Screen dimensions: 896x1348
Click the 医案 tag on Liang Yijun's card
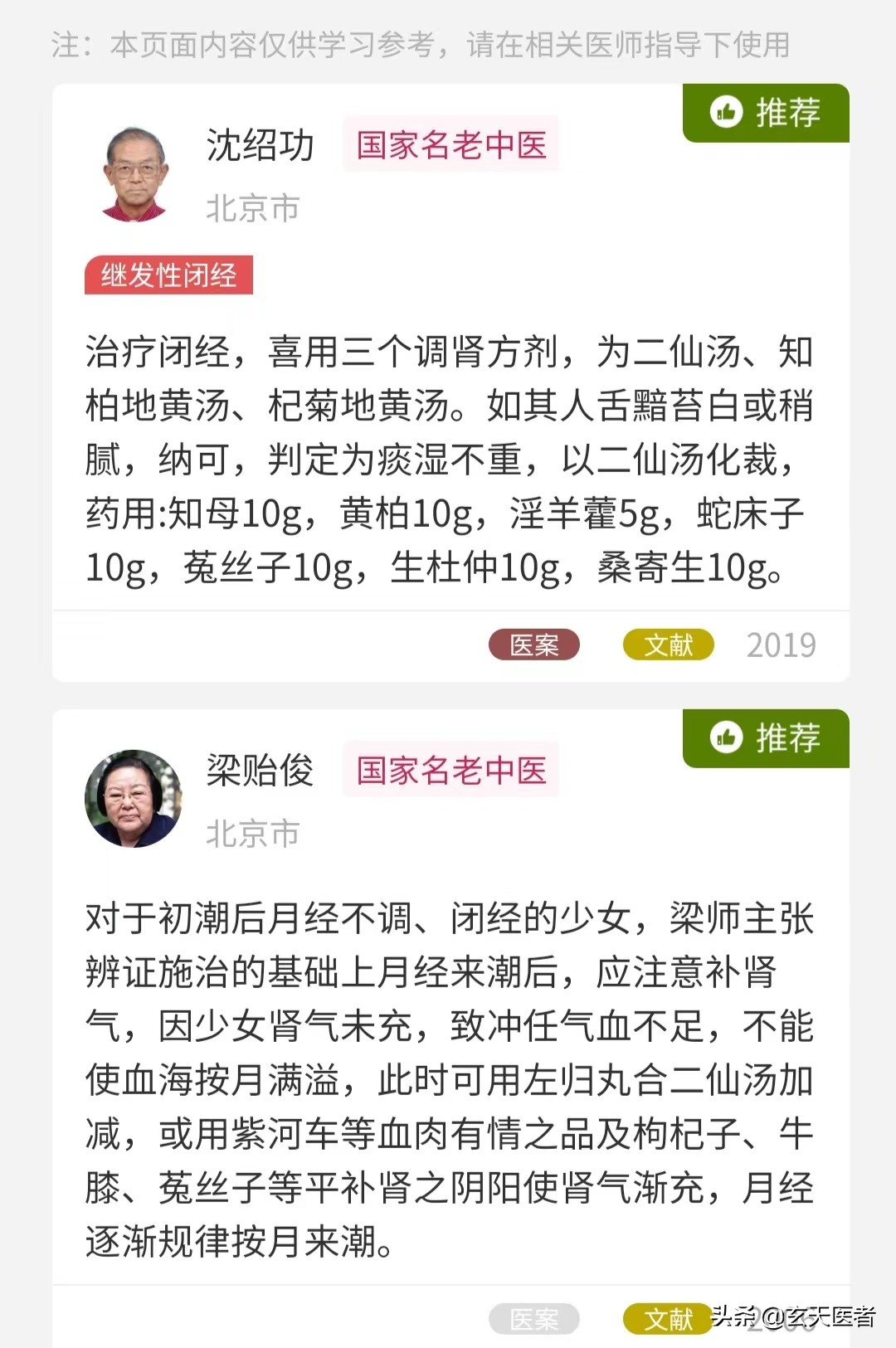(x=533, y=1317)
